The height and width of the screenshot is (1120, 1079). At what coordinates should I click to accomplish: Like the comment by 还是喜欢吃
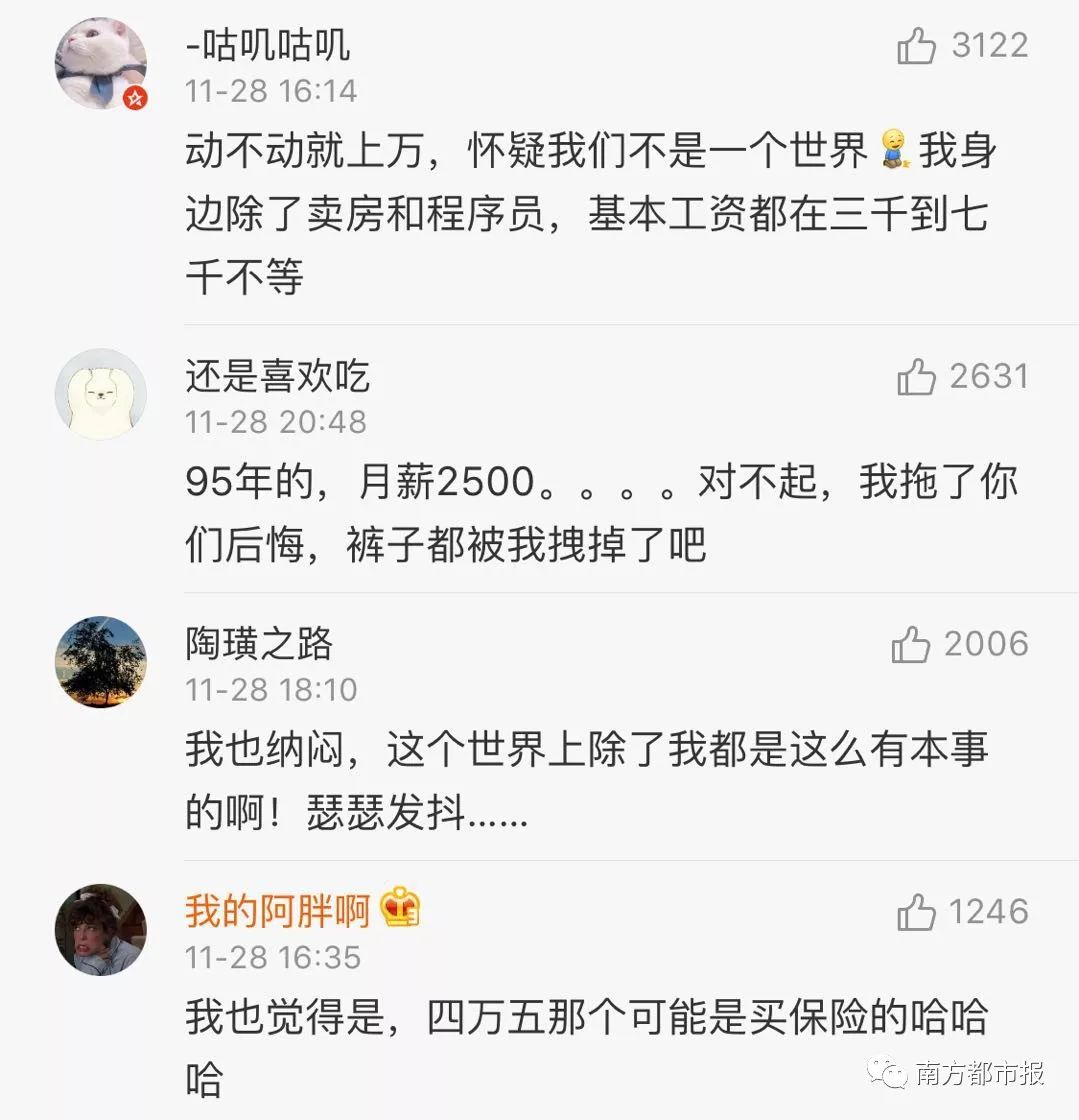coord(916,377)
